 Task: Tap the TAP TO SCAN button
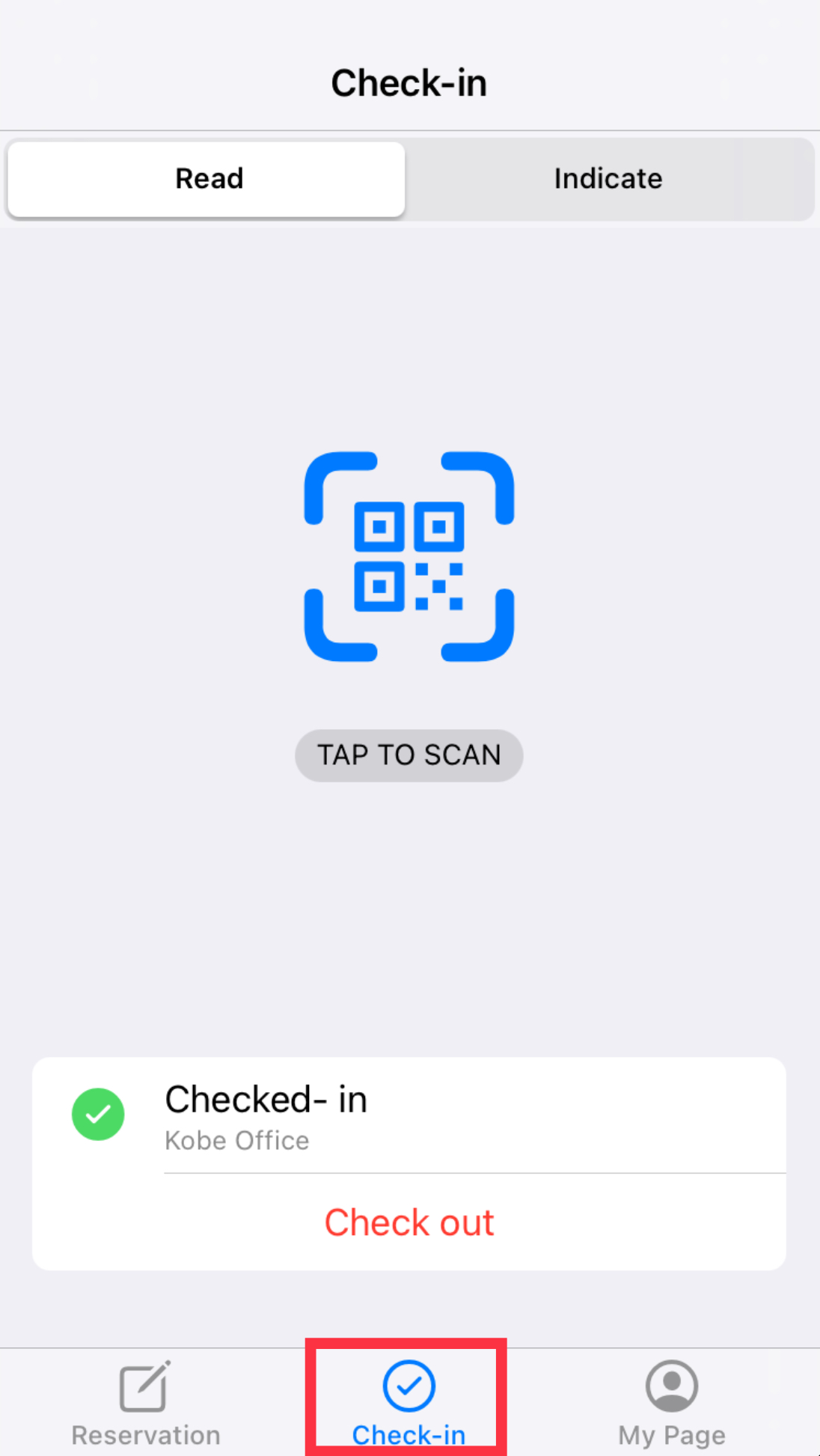point(409,755)
